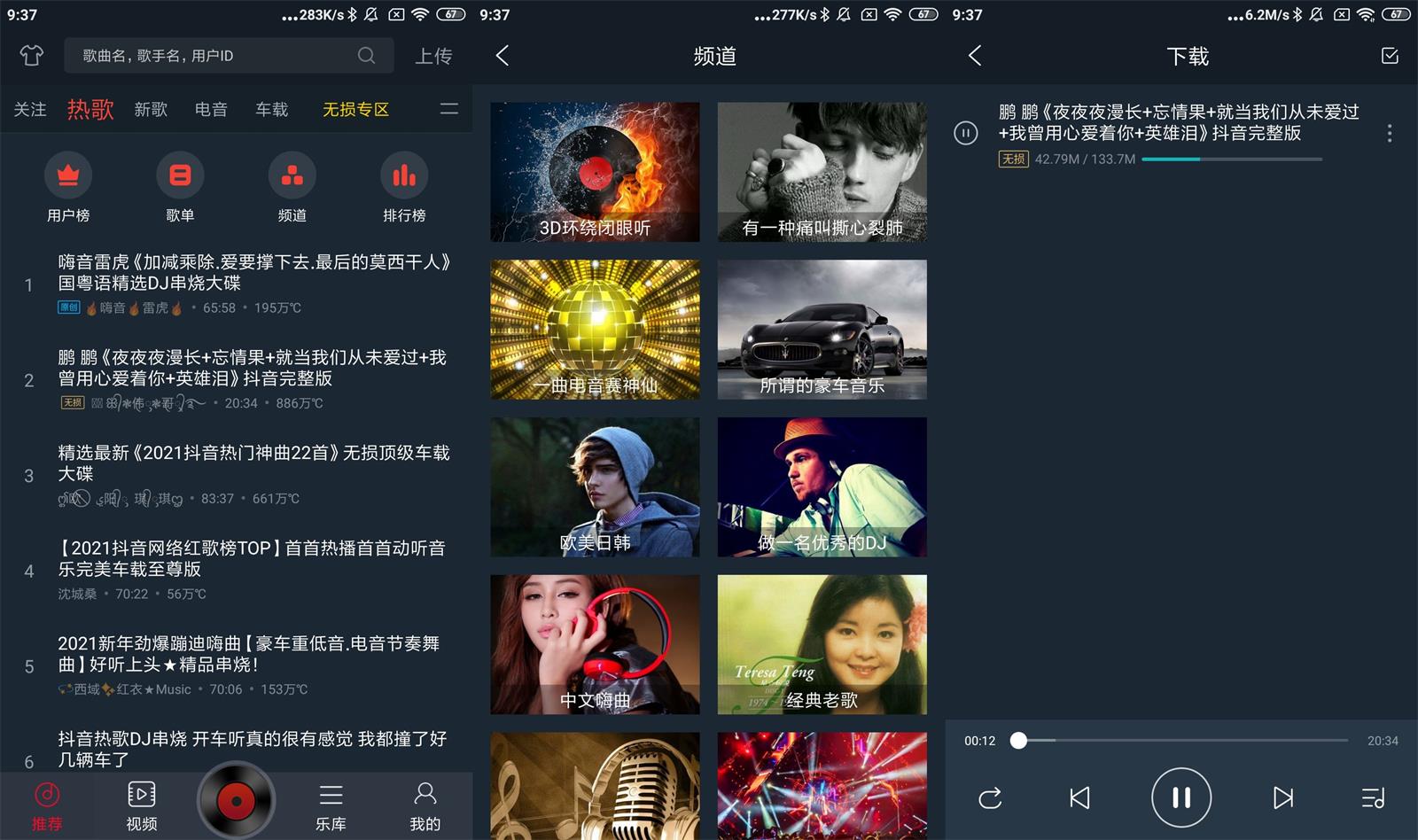Open the 2021抖音热门神曲22首 track
The height and width of the screenshot is (840, 1418).
(253, 463)
